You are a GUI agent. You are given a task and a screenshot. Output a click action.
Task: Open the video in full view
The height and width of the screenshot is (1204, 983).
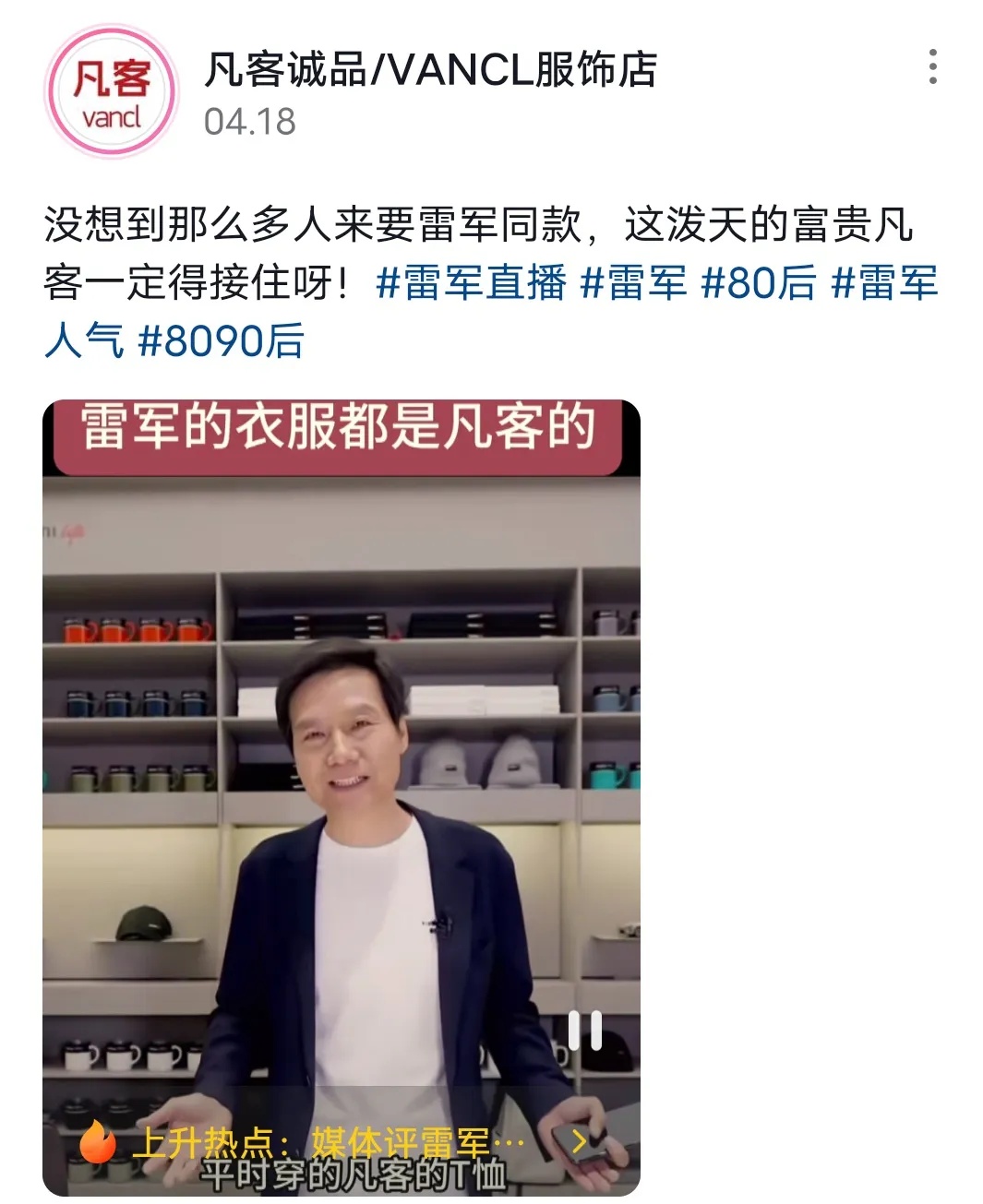342,738
